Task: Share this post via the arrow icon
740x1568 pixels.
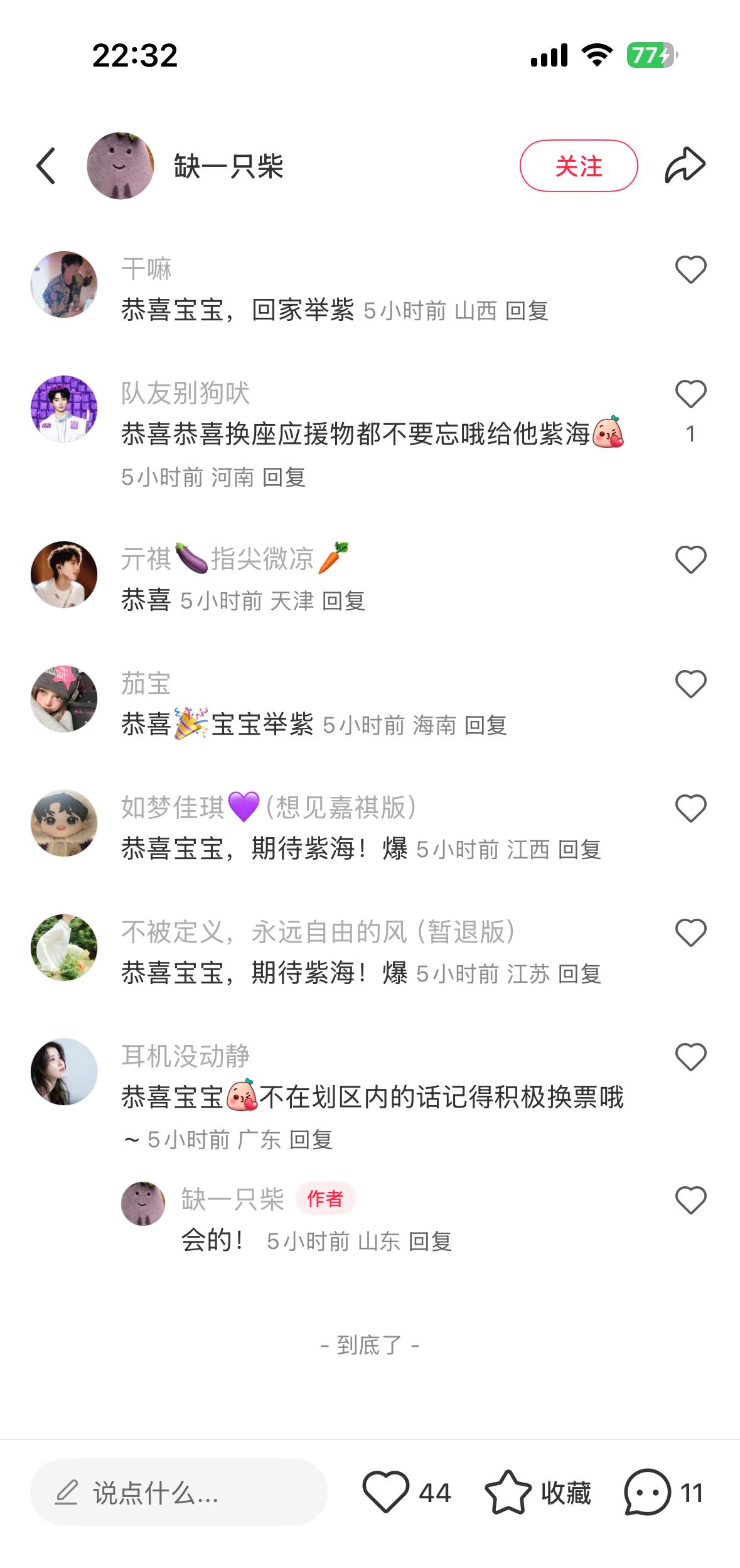Action: 685,166
